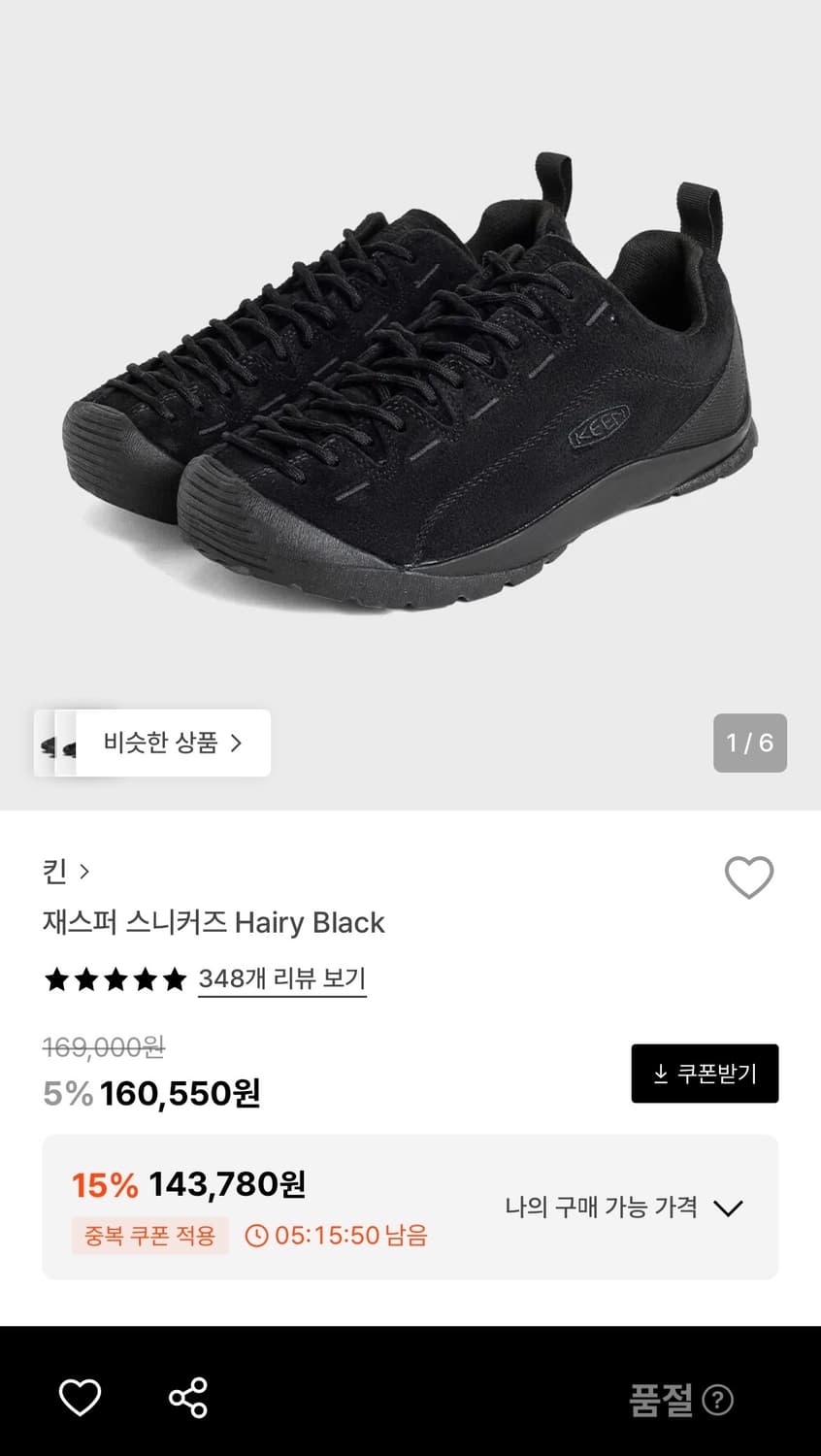821x1456 pixels.
Task: Tap the main product photo of black sneakers
Action: pos(410,388)
